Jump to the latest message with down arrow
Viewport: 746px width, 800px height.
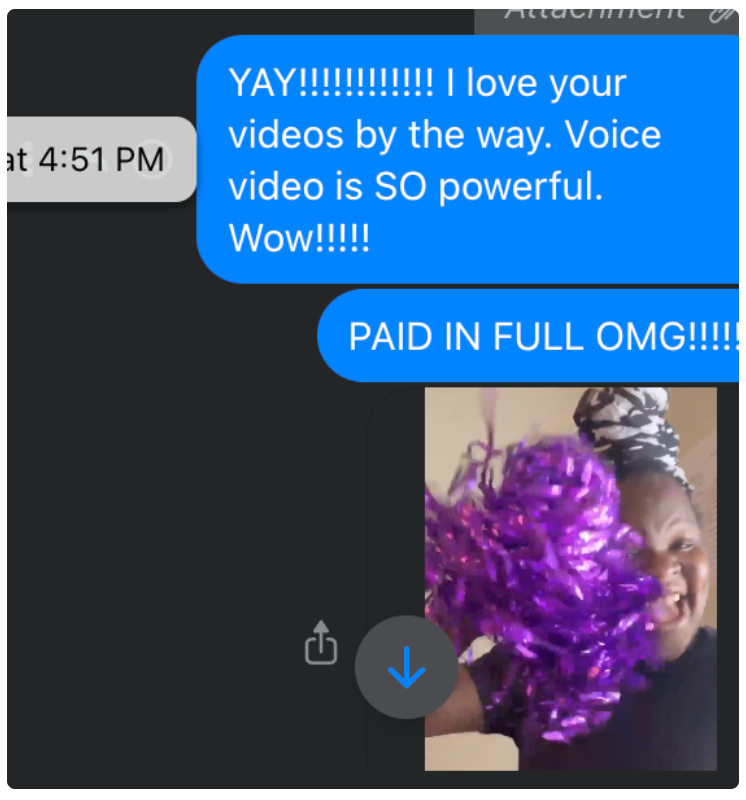pos(406,667)
